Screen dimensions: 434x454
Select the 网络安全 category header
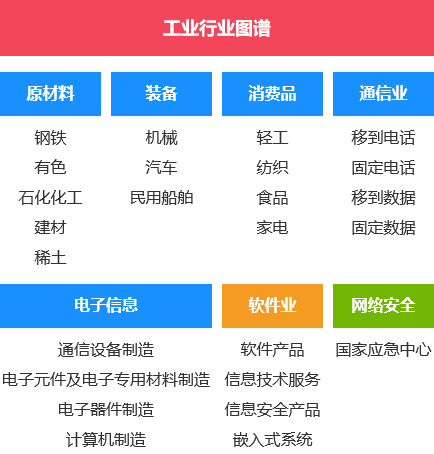383,306
